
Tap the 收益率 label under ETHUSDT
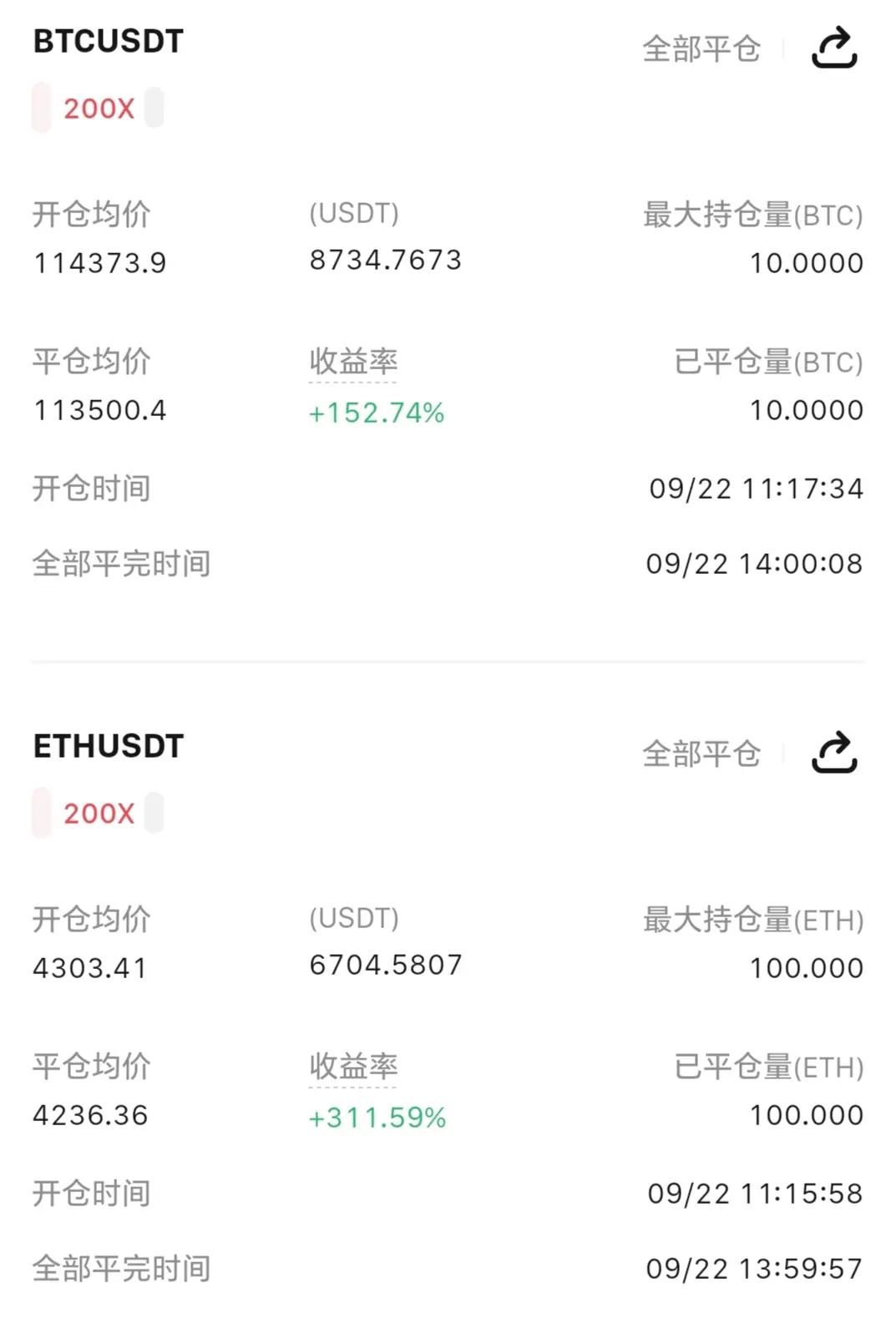click(x=353, y=1068)
